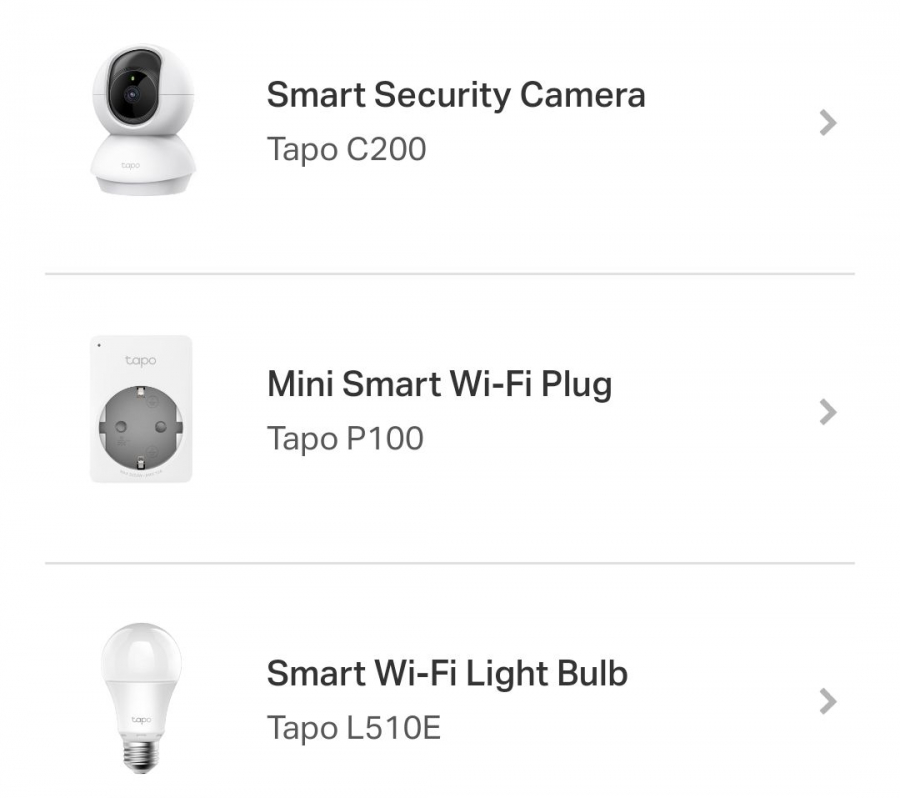Choose the Smart Wi-Fi Light Bulb Tapo L510E
This screenshot has width=900, height=798.
click(x=447, y=699)
